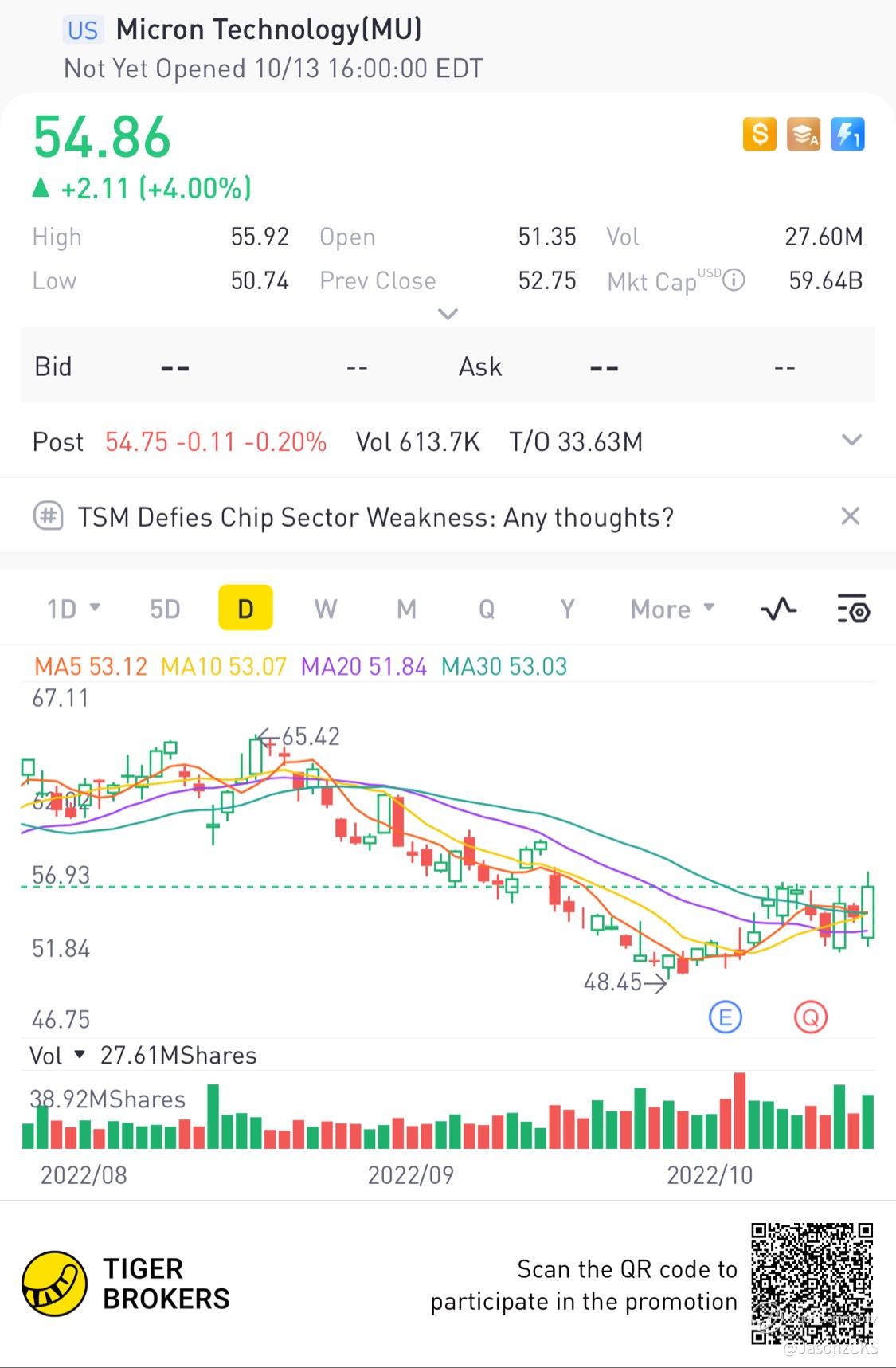The image size is (896, 1368).
Task: Tap the blue lightning badge icon
Action: [x=847, y=134]
